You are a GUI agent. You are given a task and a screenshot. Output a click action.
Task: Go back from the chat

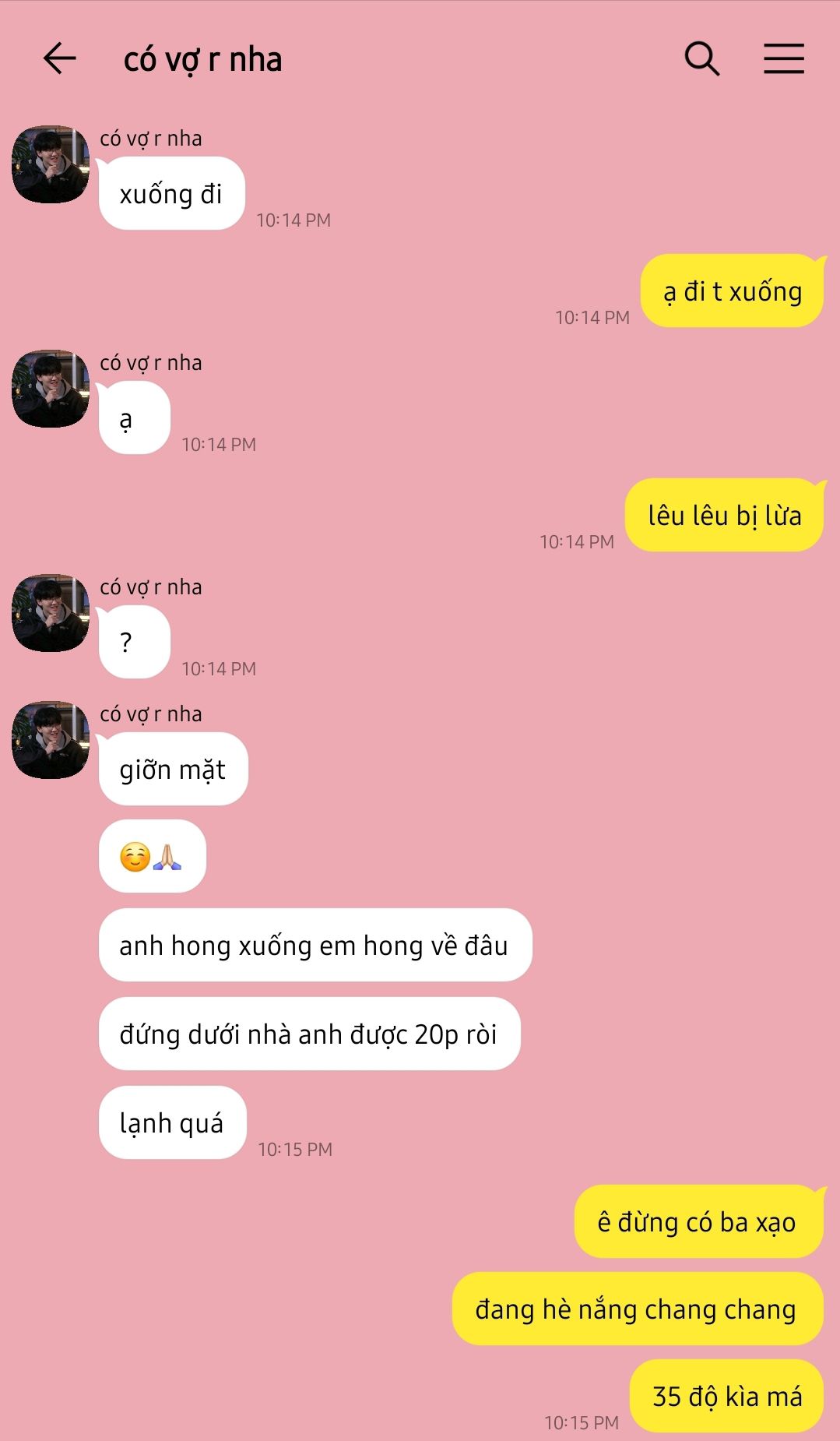tap(59, 58)
